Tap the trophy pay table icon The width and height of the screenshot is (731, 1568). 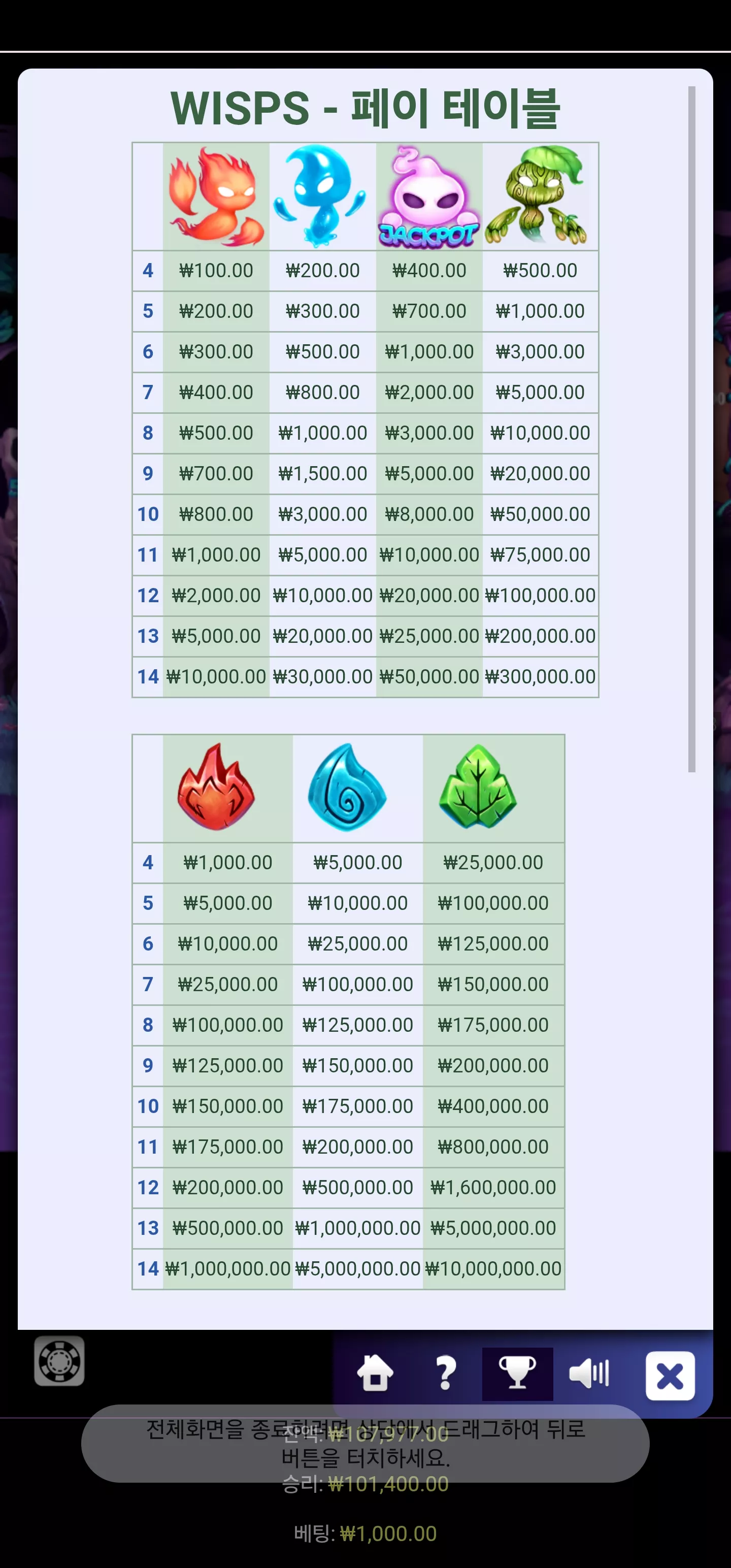coord(517,1373)
